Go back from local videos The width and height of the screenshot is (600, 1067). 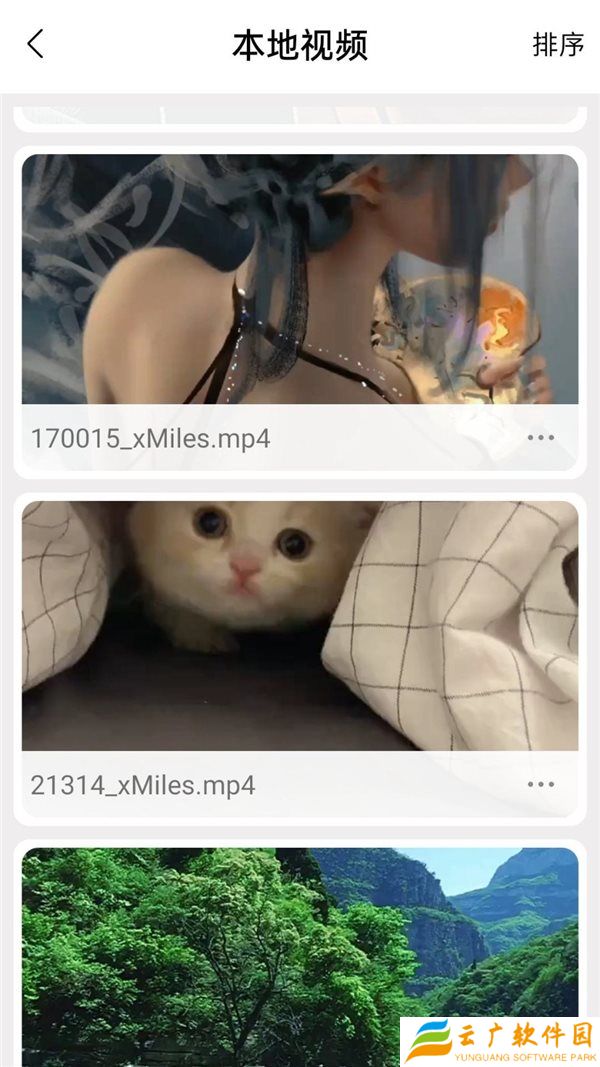(36, 44)
